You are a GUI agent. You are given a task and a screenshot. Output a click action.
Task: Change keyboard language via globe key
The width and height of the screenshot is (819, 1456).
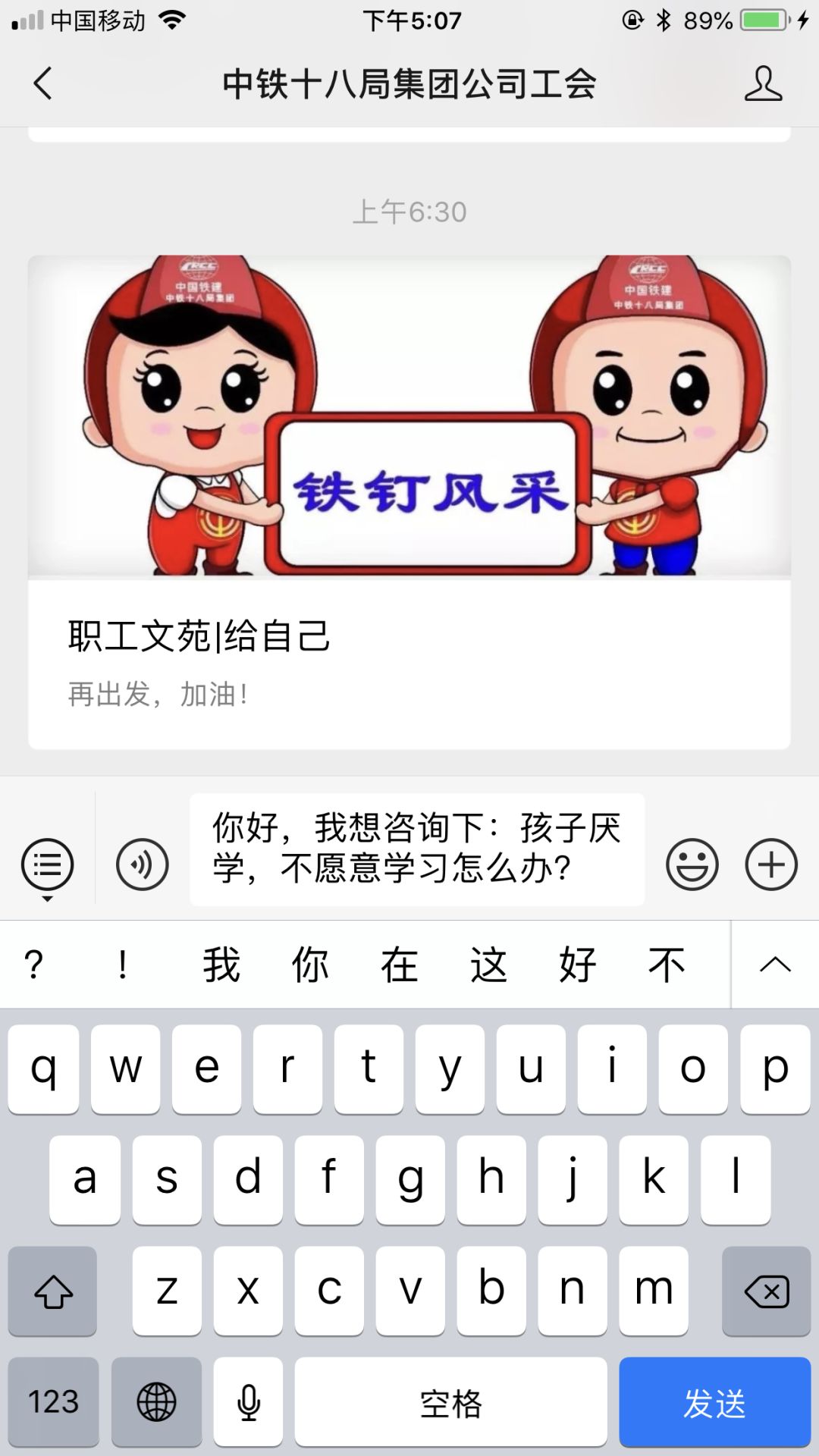point(156,1402)
